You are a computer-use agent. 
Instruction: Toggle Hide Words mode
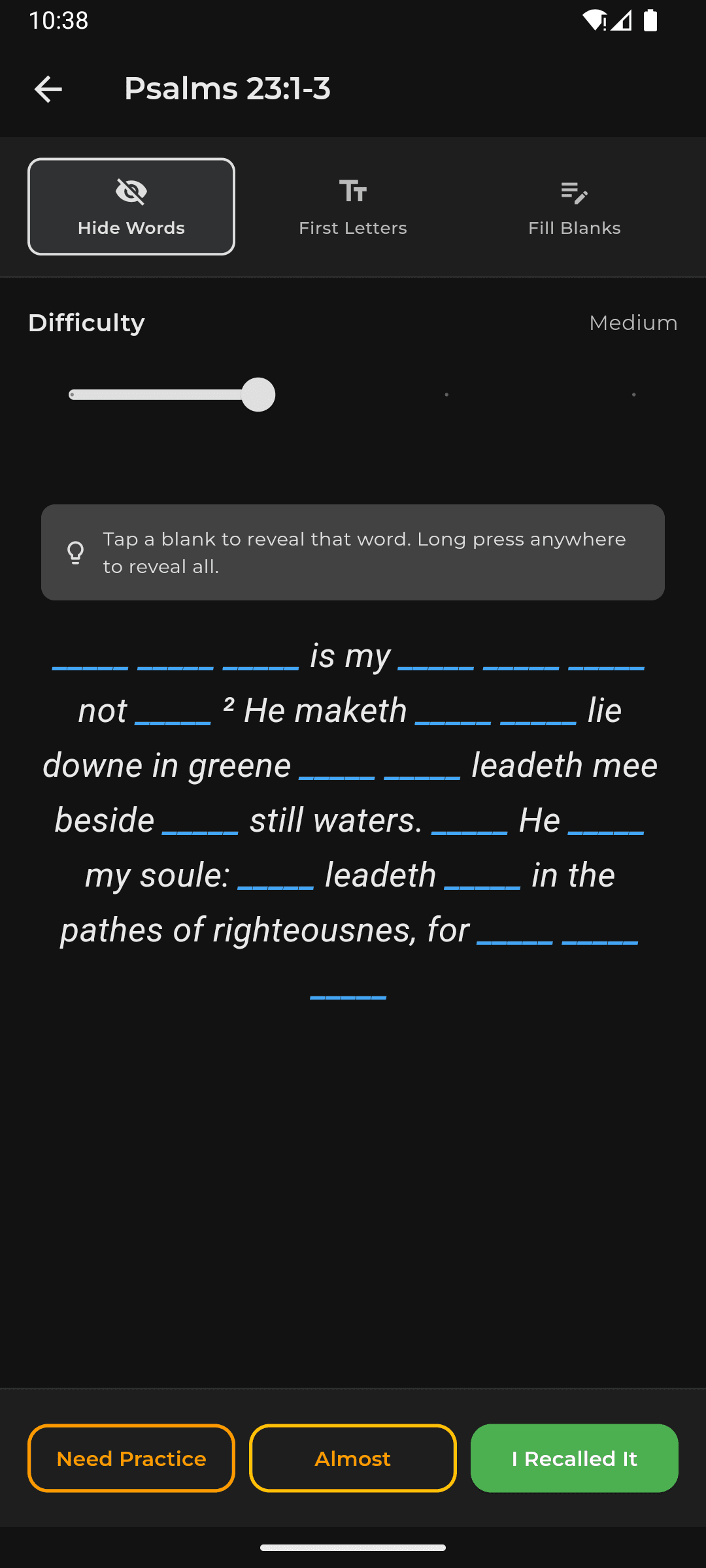[x=131, y=206]
